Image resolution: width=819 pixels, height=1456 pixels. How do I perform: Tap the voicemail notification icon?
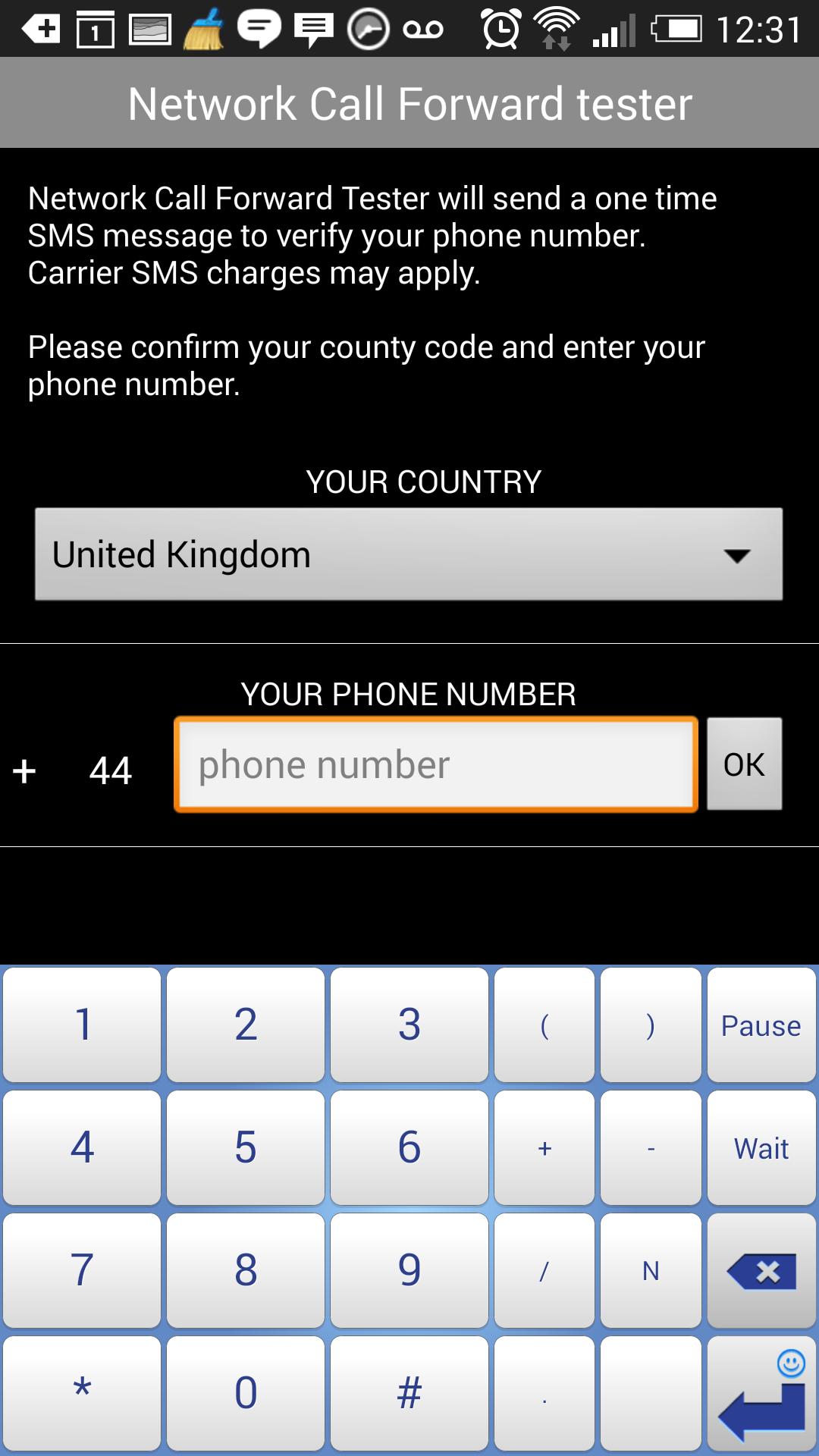(425, 30)
